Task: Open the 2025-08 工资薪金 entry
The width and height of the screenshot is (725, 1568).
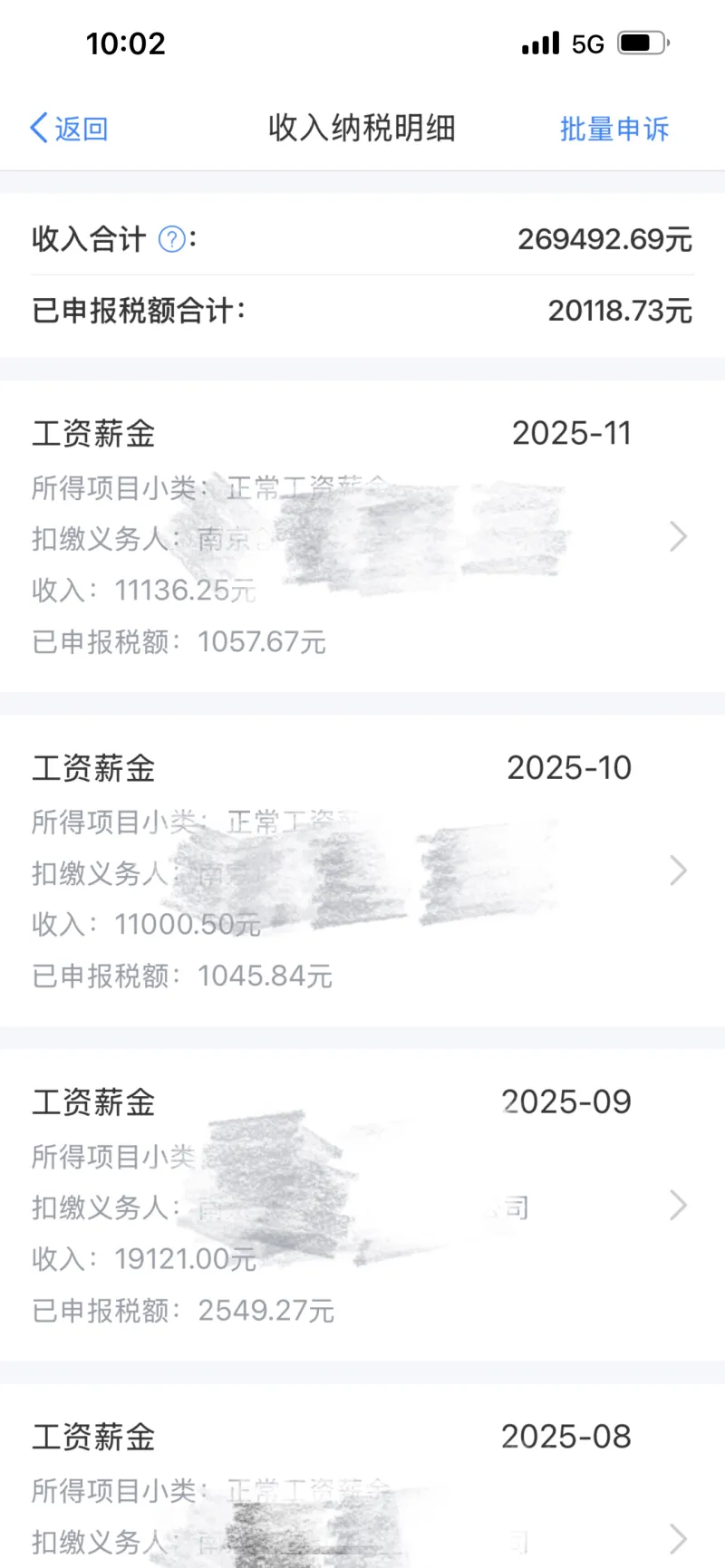Action: click(362, 1486)
